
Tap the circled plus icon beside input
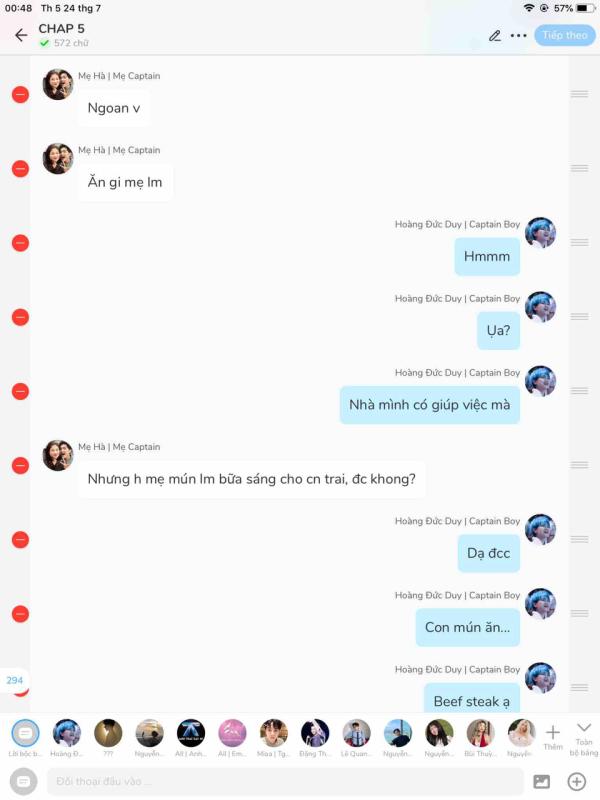[x=576, y=781]
